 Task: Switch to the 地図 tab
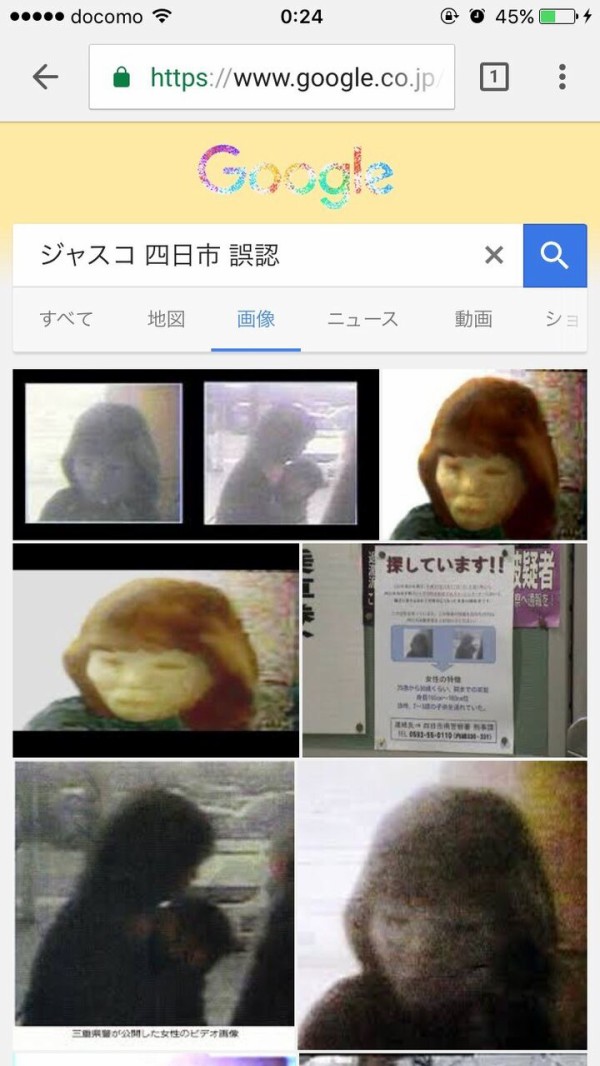point(166,320)
